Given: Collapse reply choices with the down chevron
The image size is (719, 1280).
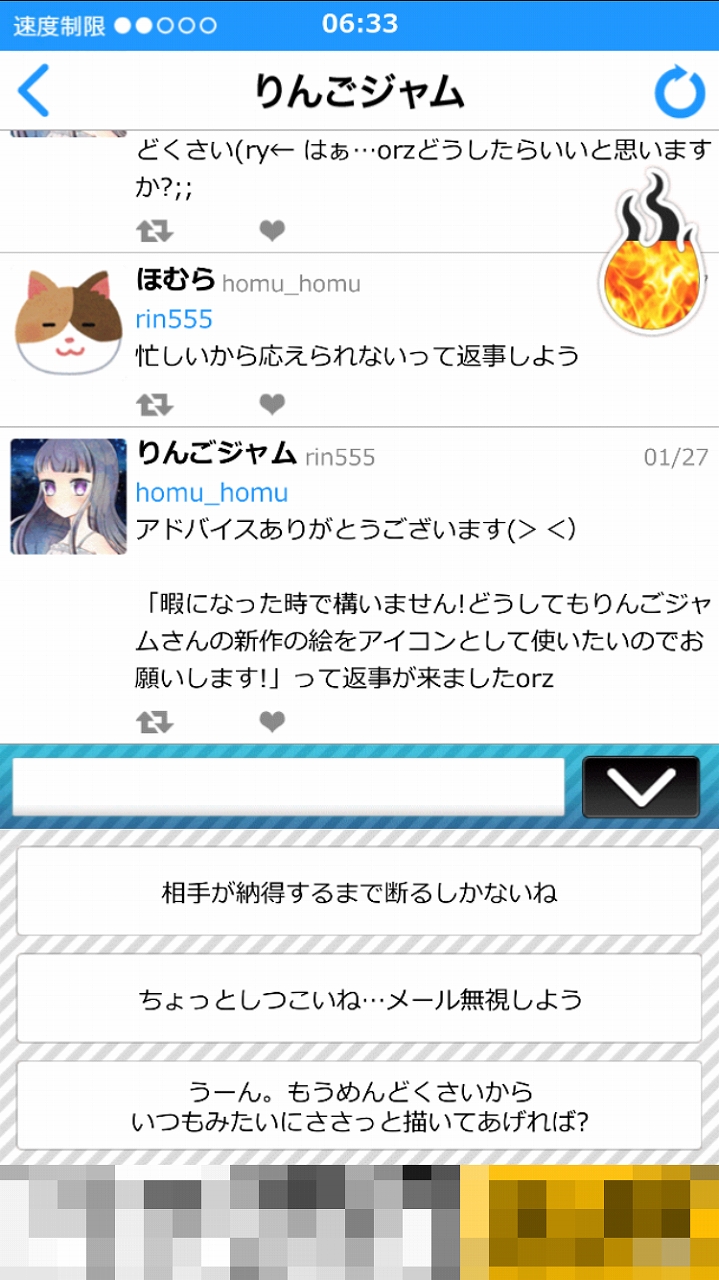Looking at the screenshot, I should point(641,786).
